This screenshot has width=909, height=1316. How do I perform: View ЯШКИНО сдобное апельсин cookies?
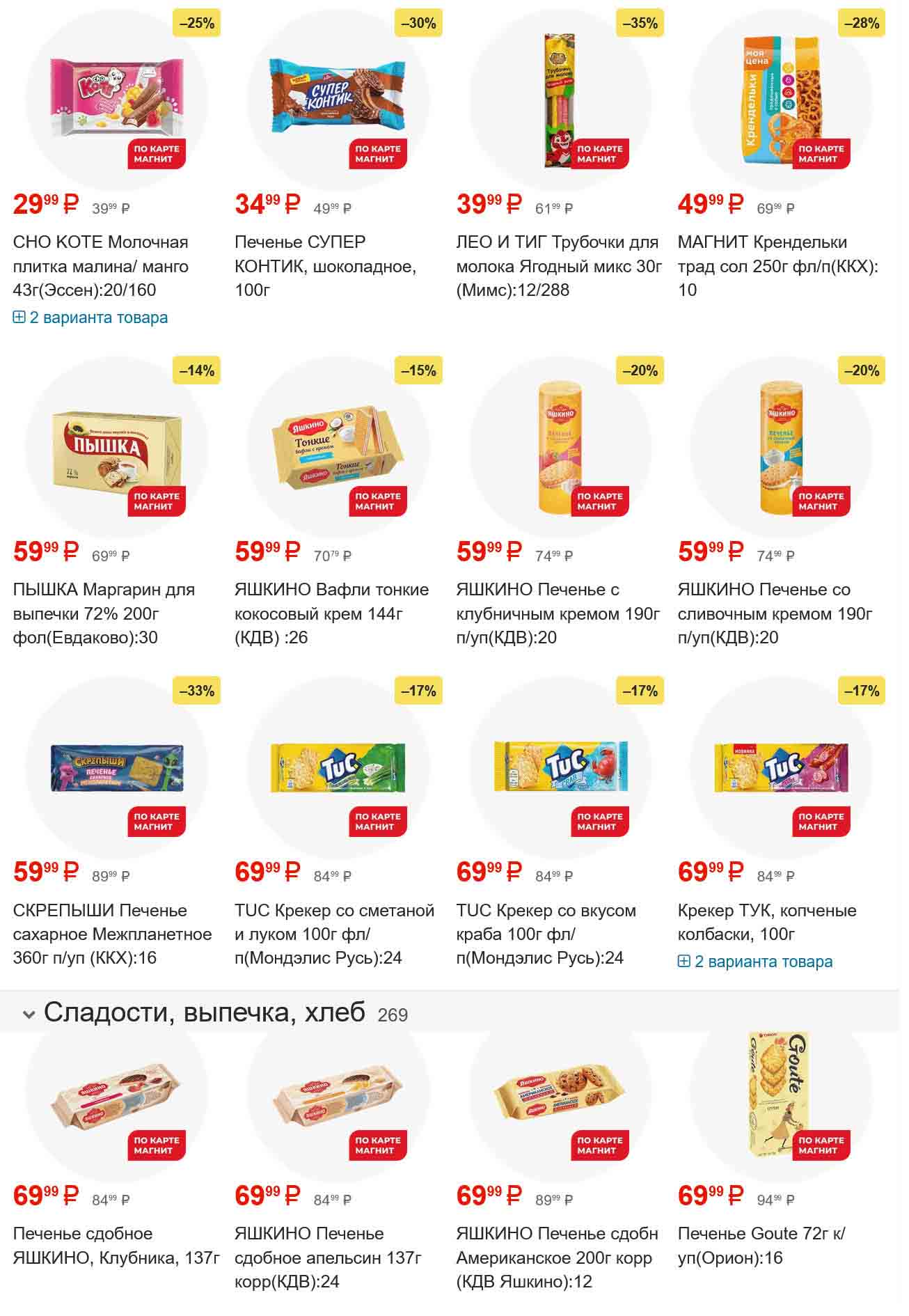[328, 1257]
